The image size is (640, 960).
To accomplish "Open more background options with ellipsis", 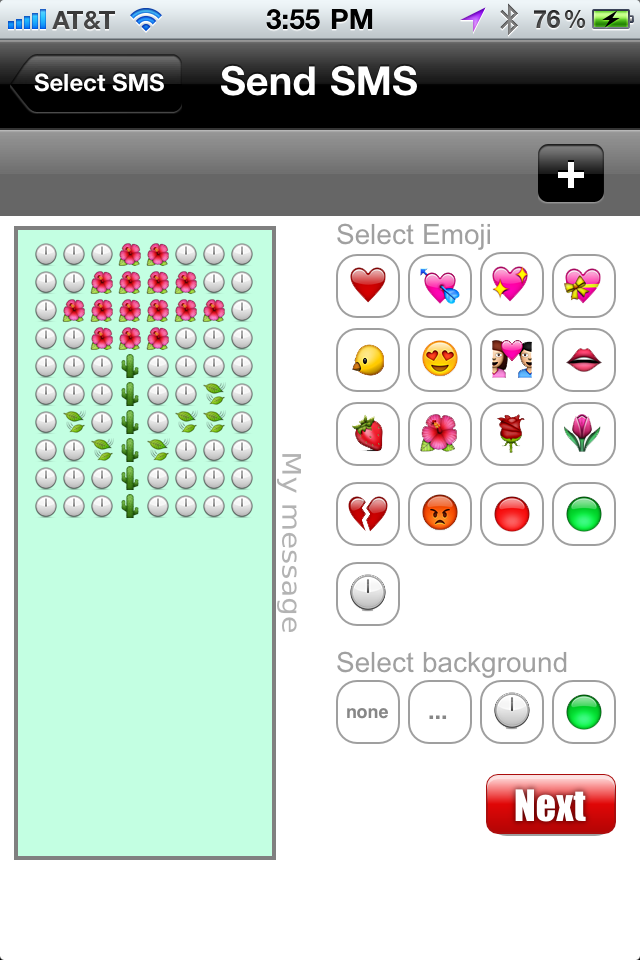I will coord(440,712).
